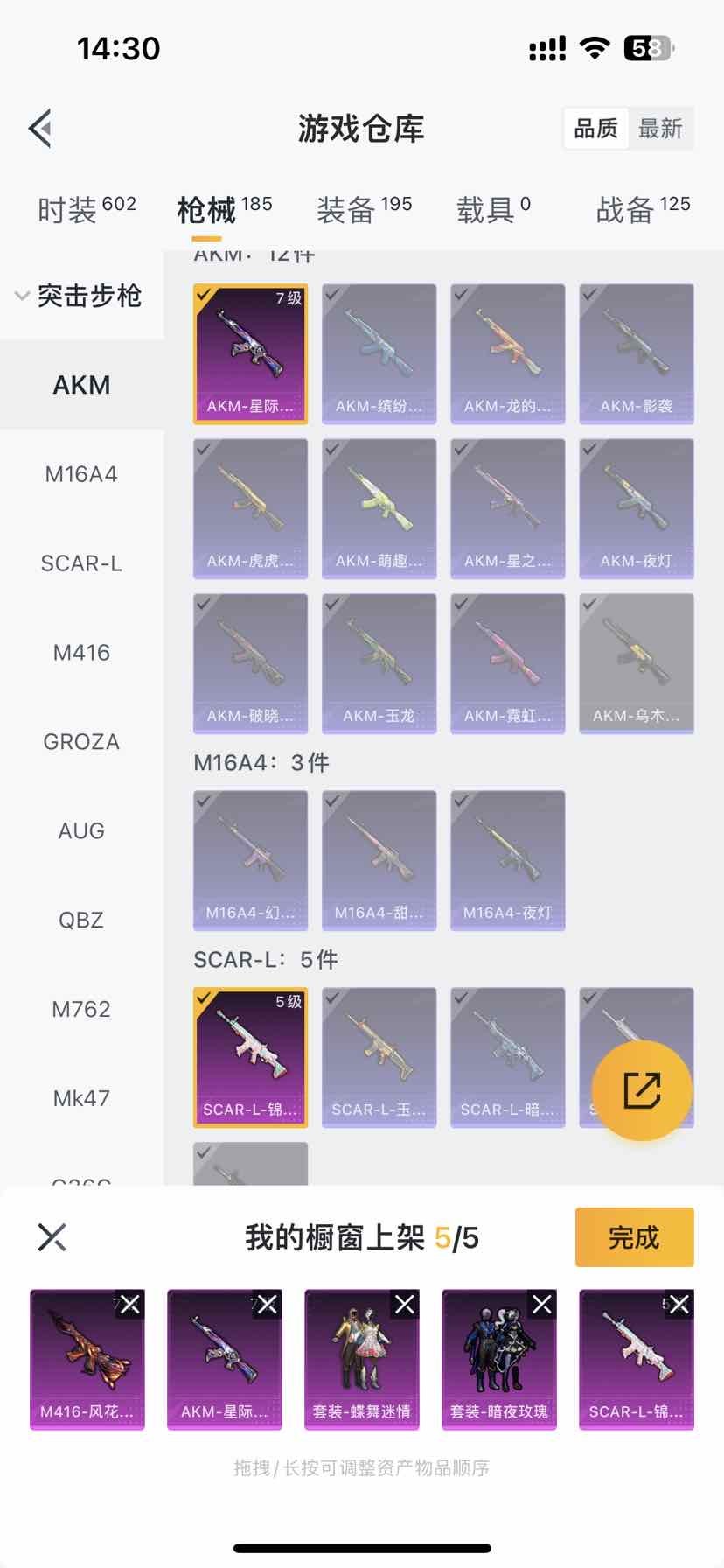Remove 套装-暗夜玫瑰 from the showcase
724x1568 pixels.
click(x=542, y=1304)
